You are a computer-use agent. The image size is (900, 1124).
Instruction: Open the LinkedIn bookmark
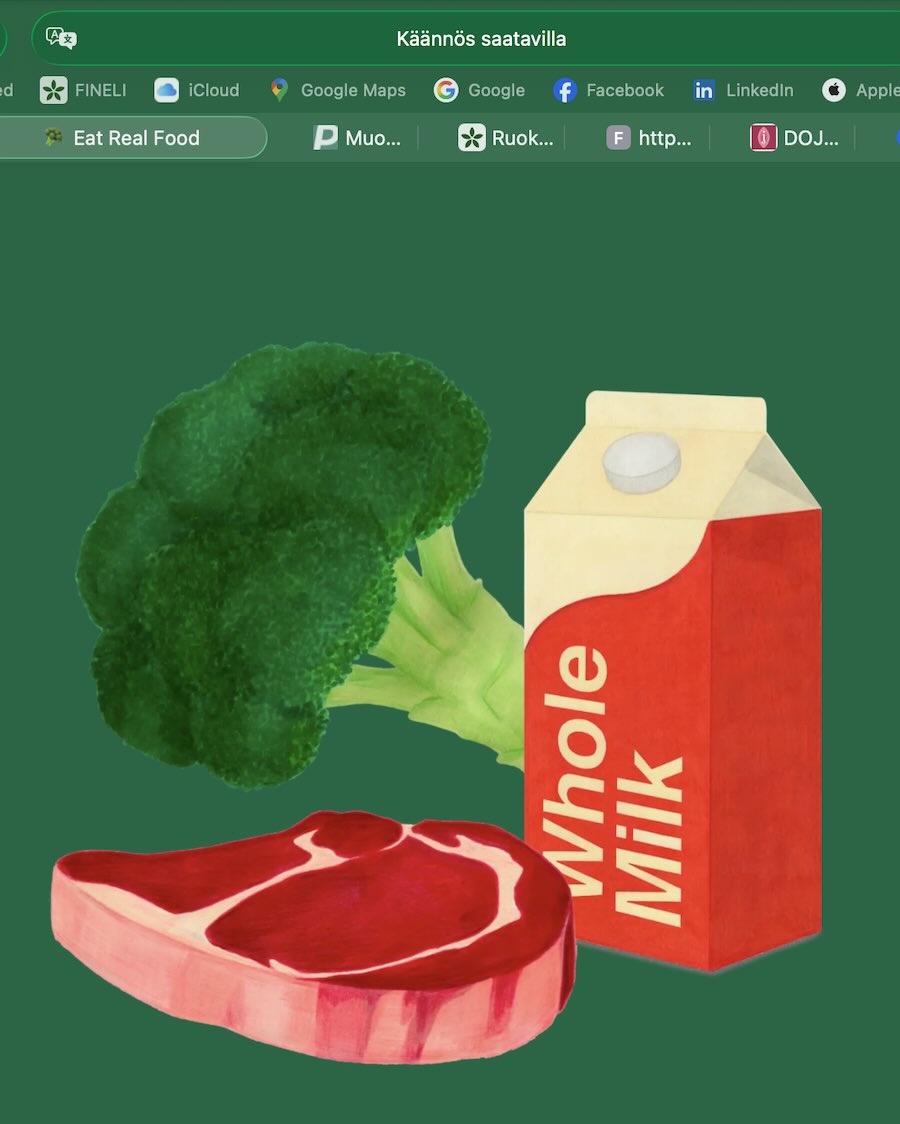click(744, 90)
